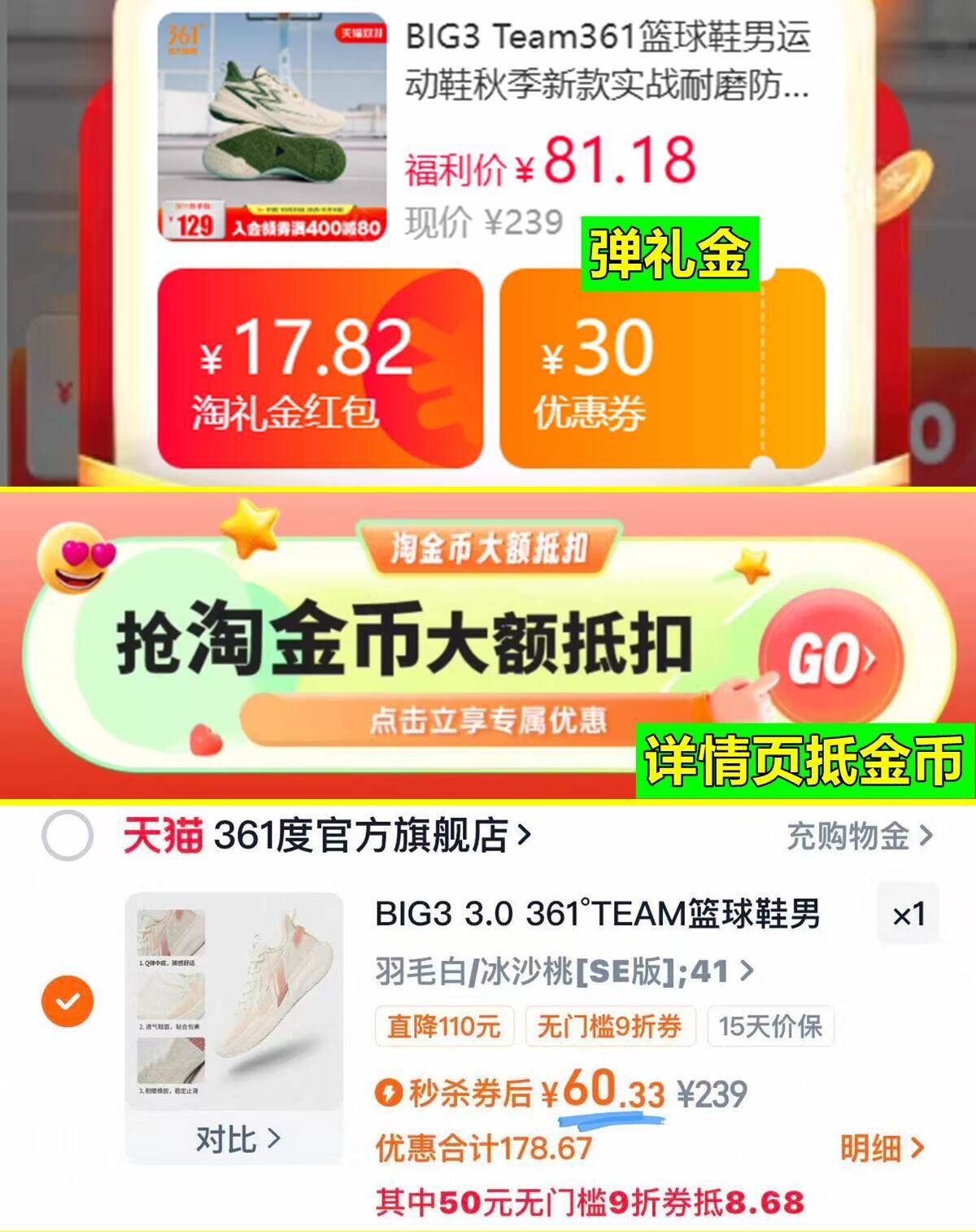Click the 361° brand logo on the shoe image
This screenshot has height=1232, width=976.
point(185,39)
